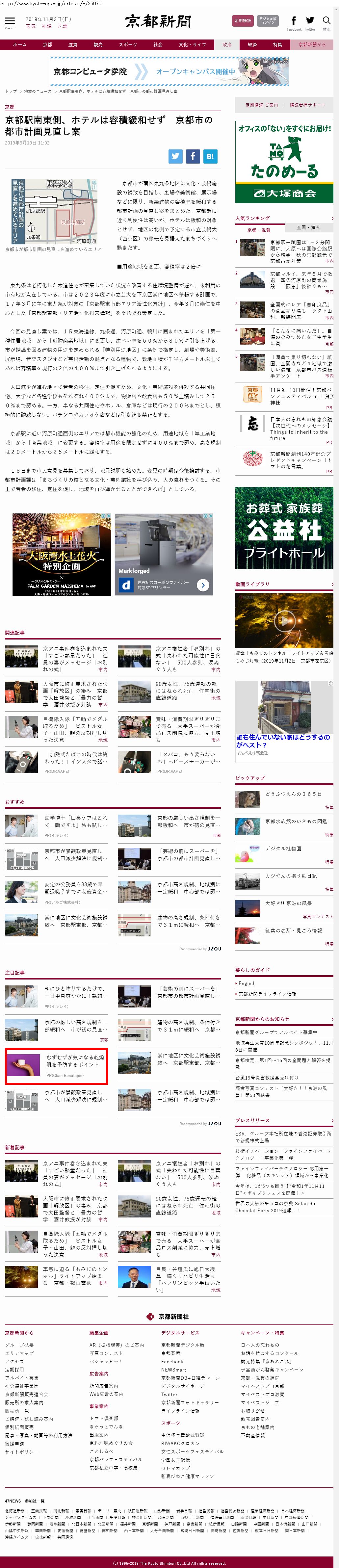Open the search icon in the header
The height and width of the screenshot is (1568, 339).
(x=326, y=22)
